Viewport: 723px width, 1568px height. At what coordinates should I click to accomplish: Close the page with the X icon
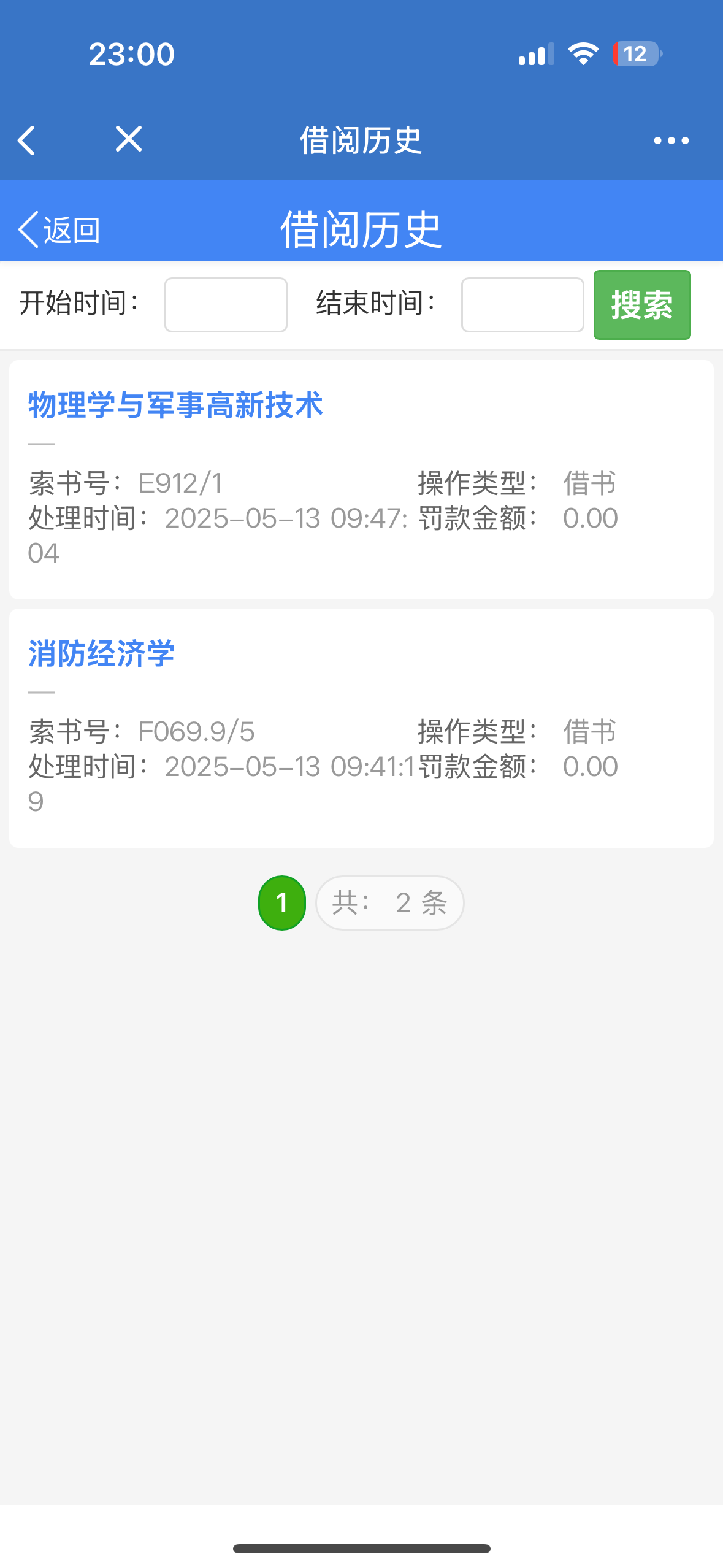[x=129, y=139]
